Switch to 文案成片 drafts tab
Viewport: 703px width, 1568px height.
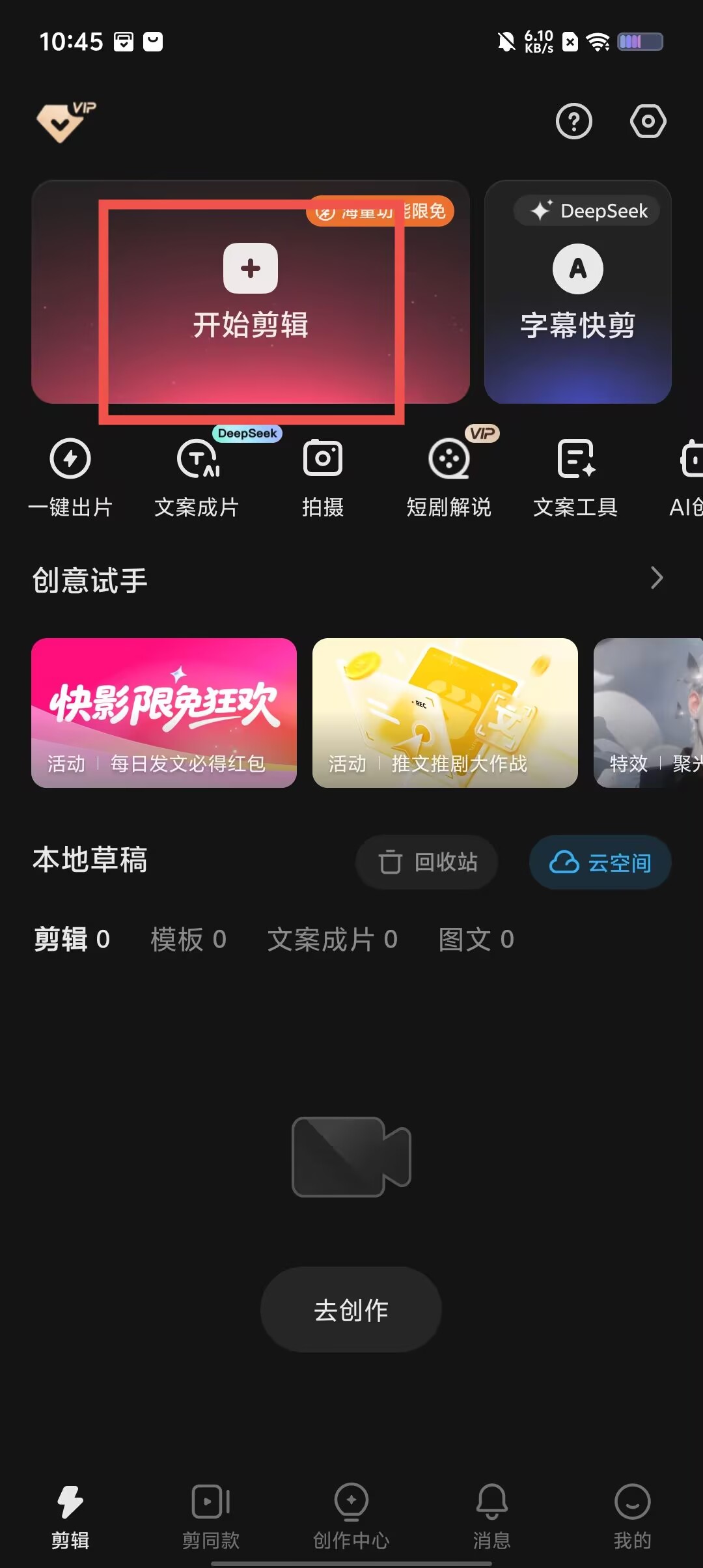click(x=332, y=940)
